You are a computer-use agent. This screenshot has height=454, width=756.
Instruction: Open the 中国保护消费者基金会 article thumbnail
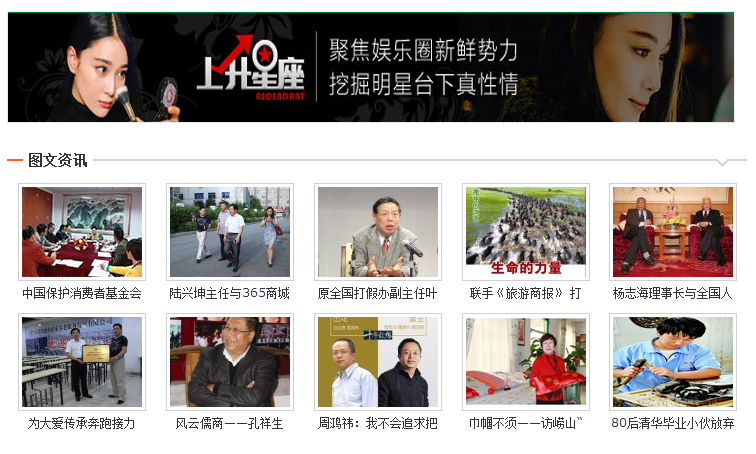pyautogui.click(x=82, y=232)
